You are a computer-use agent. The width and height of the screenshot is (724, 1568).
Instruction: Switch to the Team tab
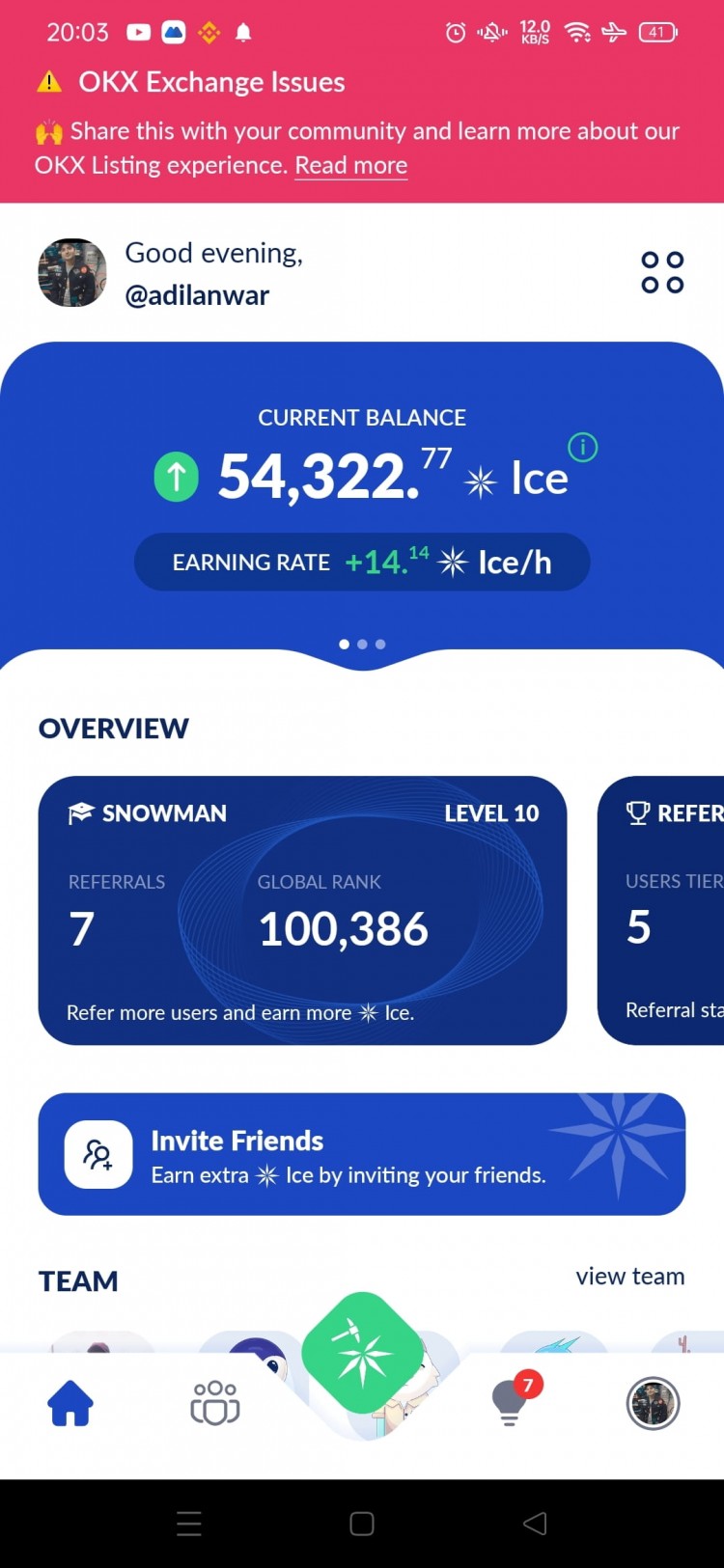tap(214, 1403)
